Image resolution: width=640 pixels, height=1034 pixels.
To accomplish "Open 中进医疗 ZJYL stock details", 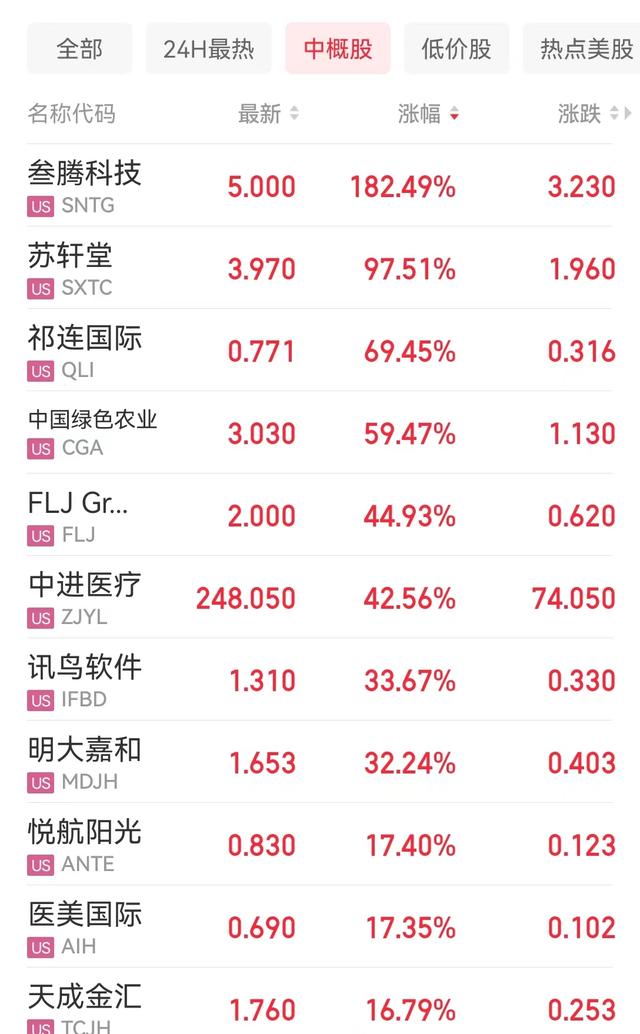I will pos(320,597).
